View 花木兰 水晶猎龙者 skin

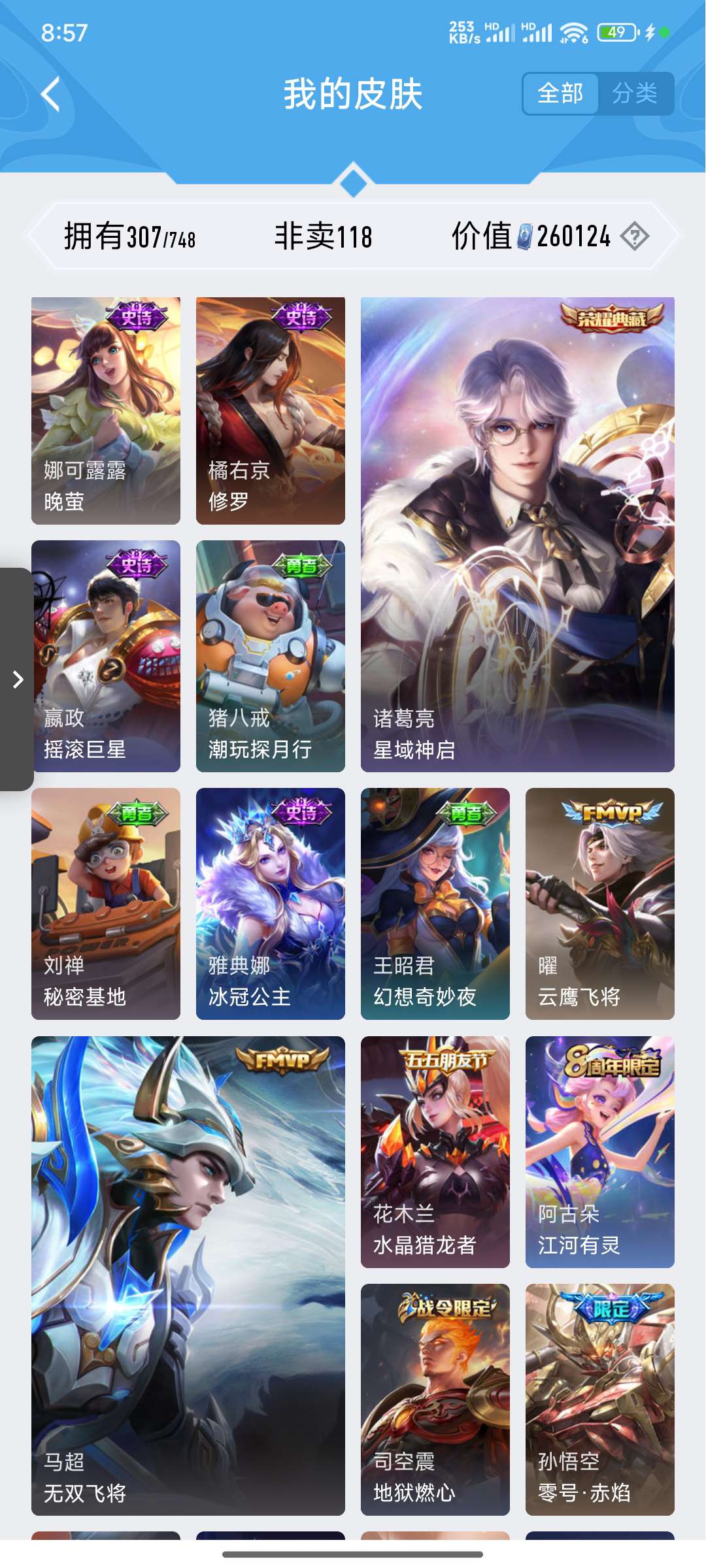click(435, 1152)
